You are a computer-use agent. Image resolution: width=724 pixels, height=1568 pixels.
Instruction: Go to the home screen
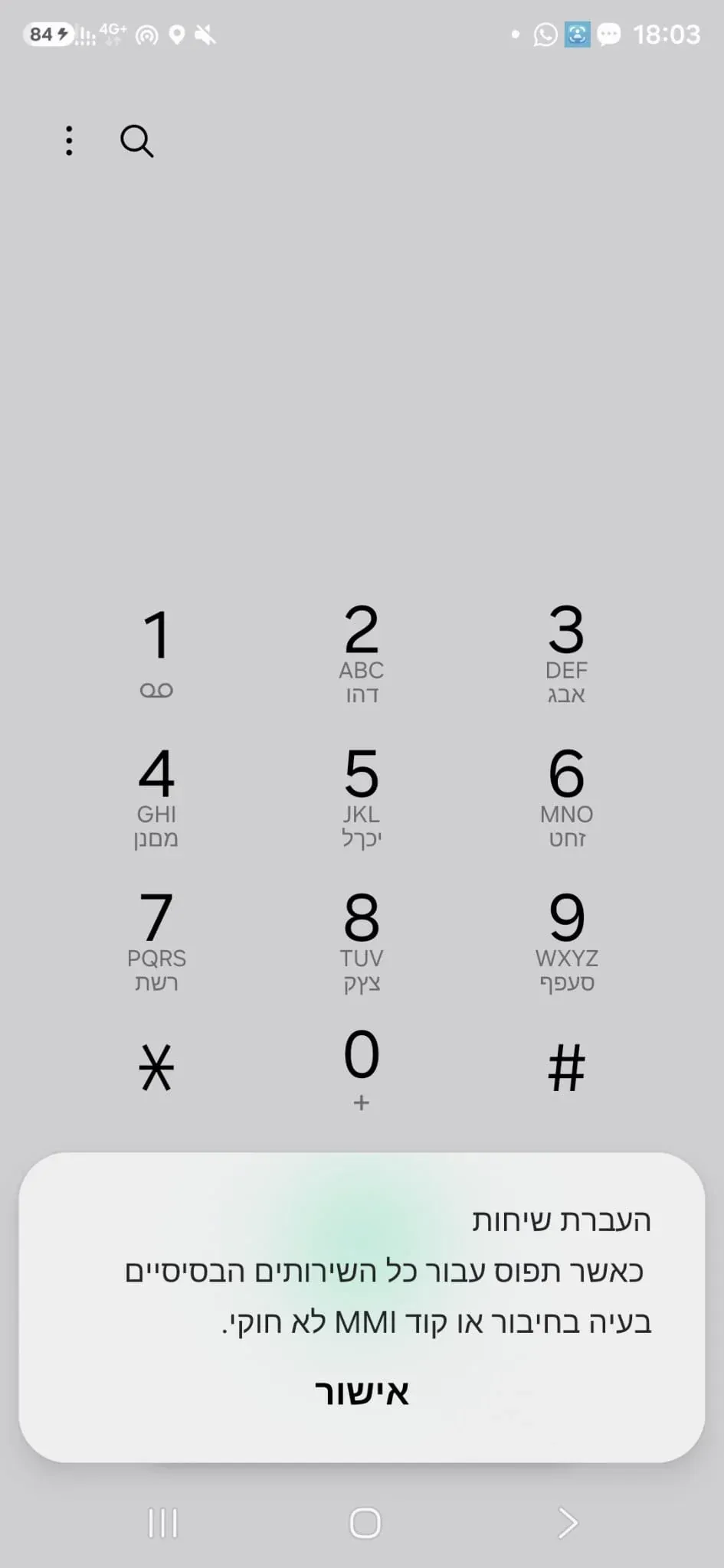(365, 1523)
